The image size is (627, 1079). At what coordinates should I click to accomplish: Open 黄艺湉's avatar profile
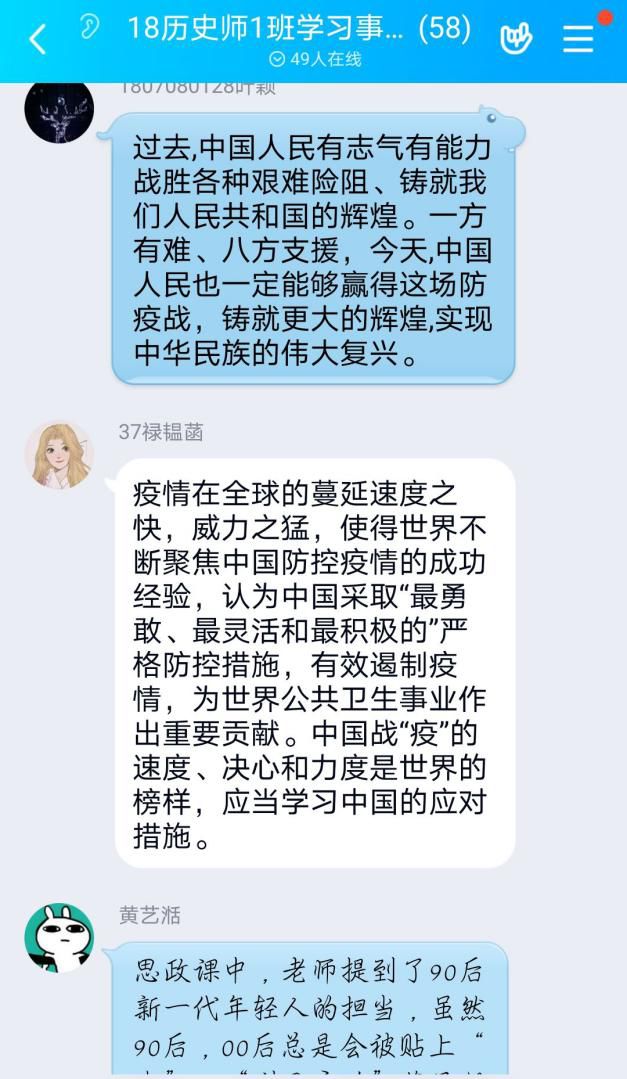[59, 937]
